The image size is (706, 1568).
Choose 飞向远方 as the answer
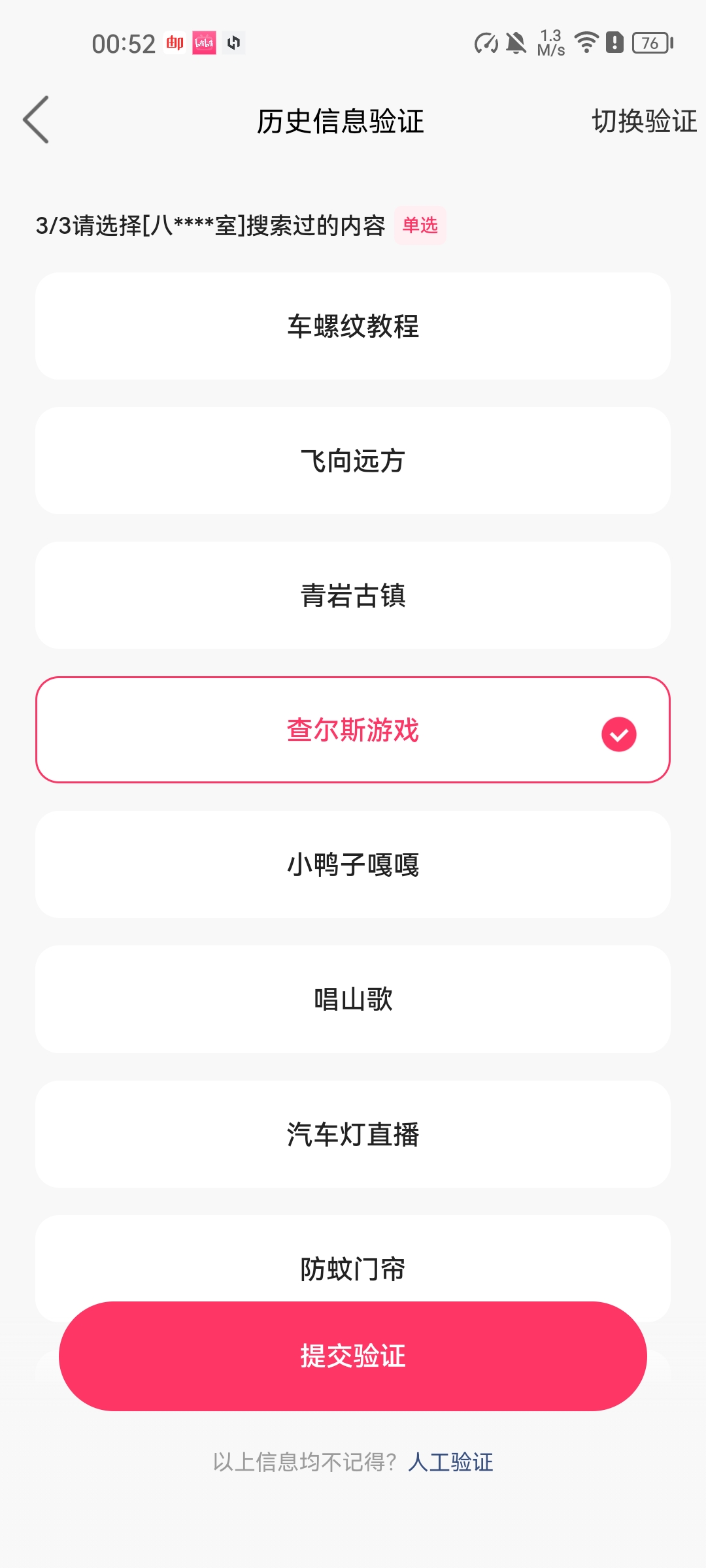tap(353, 461)
